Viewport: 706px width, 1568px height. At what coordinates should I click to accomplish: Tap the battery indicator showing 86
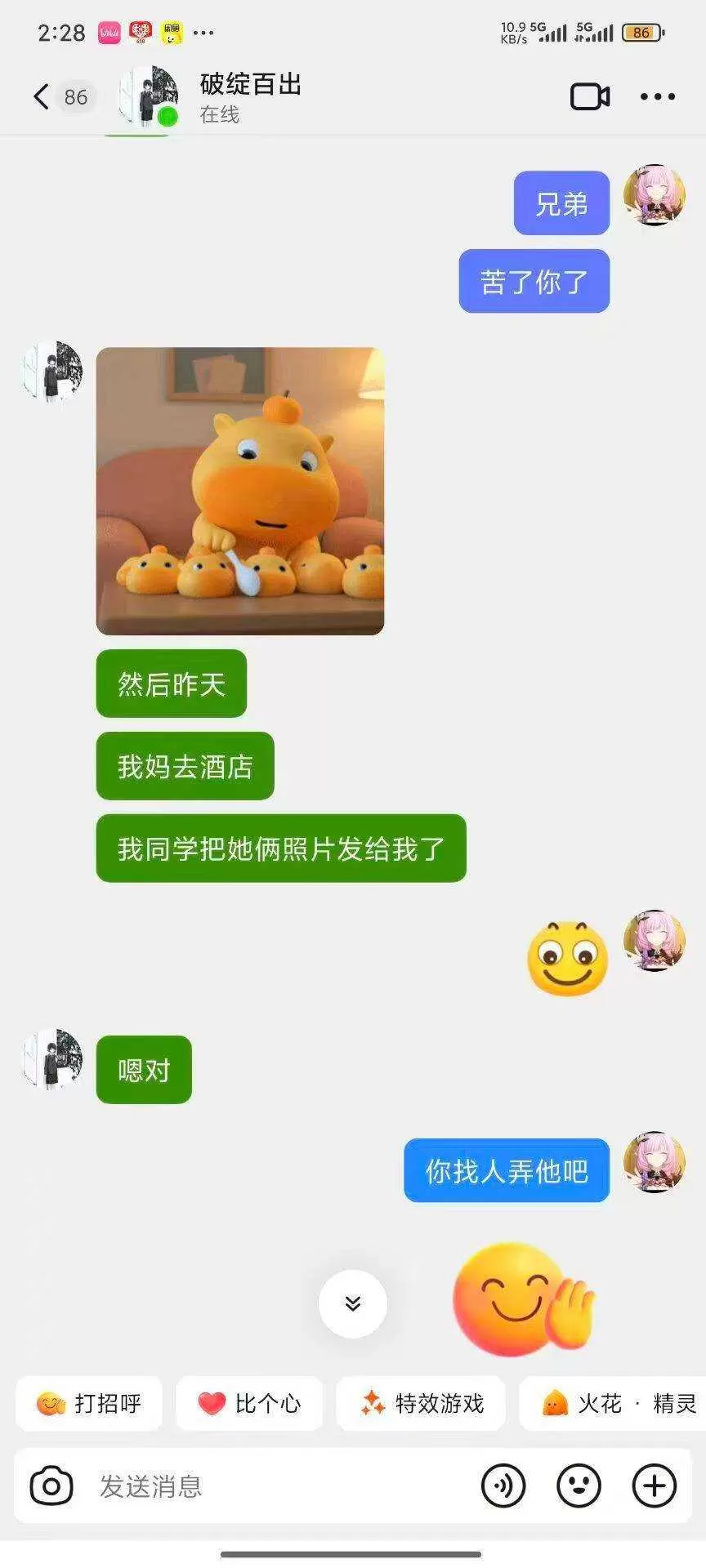pyautogui.click(x=640, y=33)
